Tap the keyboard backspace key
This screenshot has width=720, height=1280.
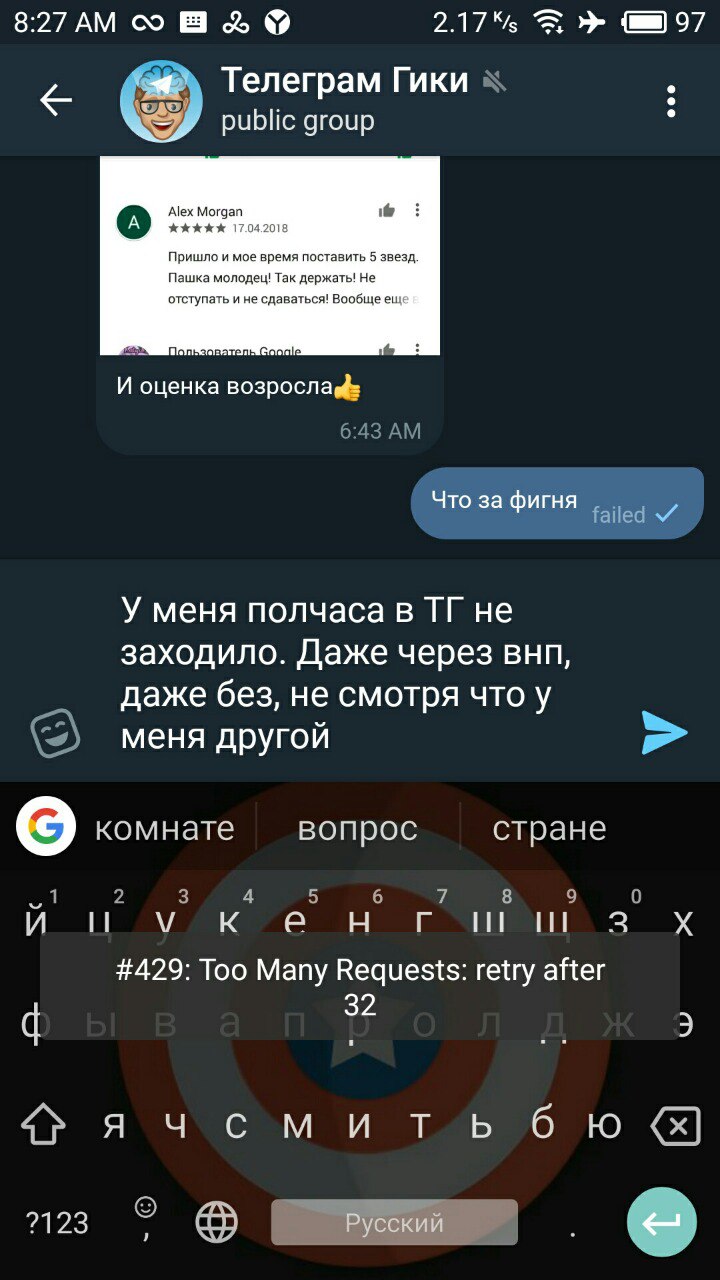click(x=676, y=1127)
